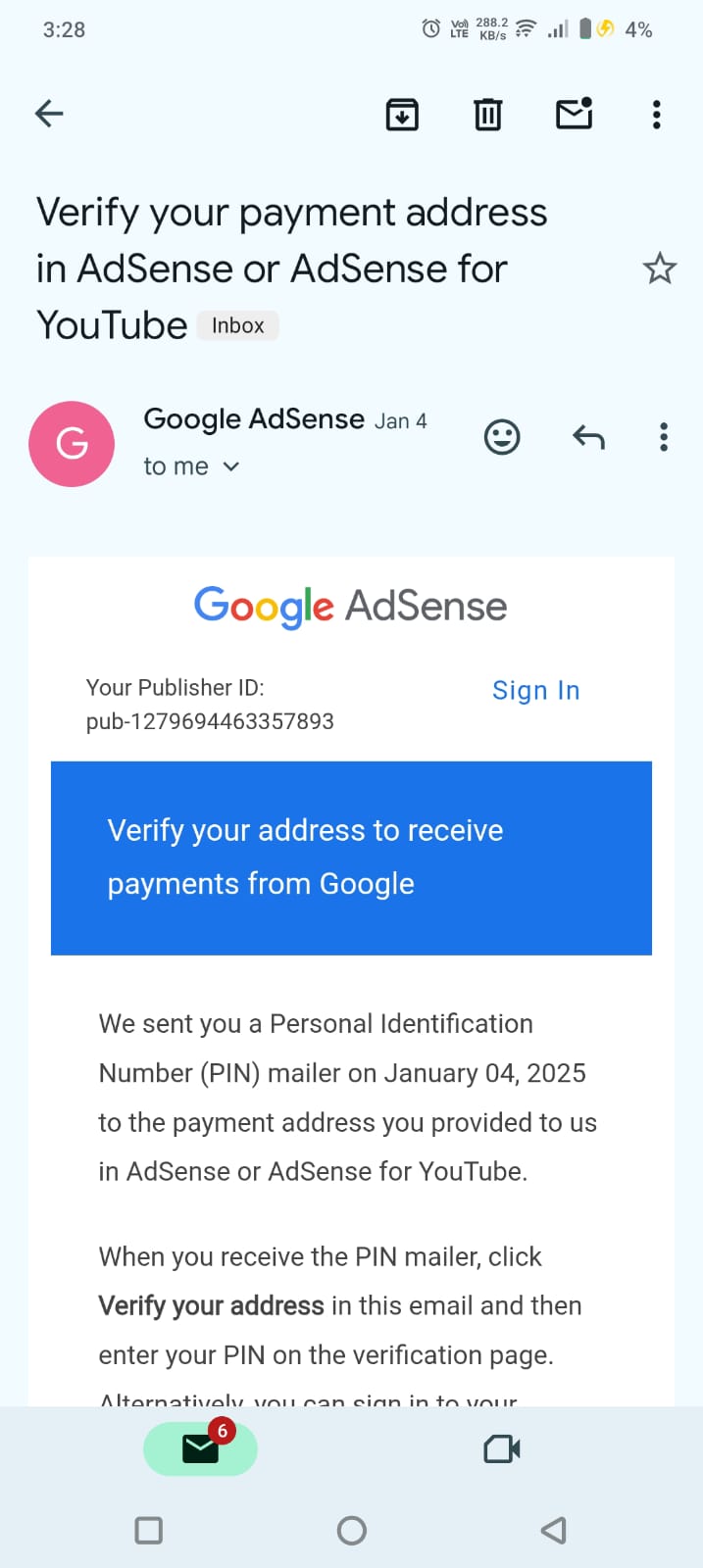Screen dimensions: 703x1568
Task: Open the Sign In link
Action: coord(536,691)
